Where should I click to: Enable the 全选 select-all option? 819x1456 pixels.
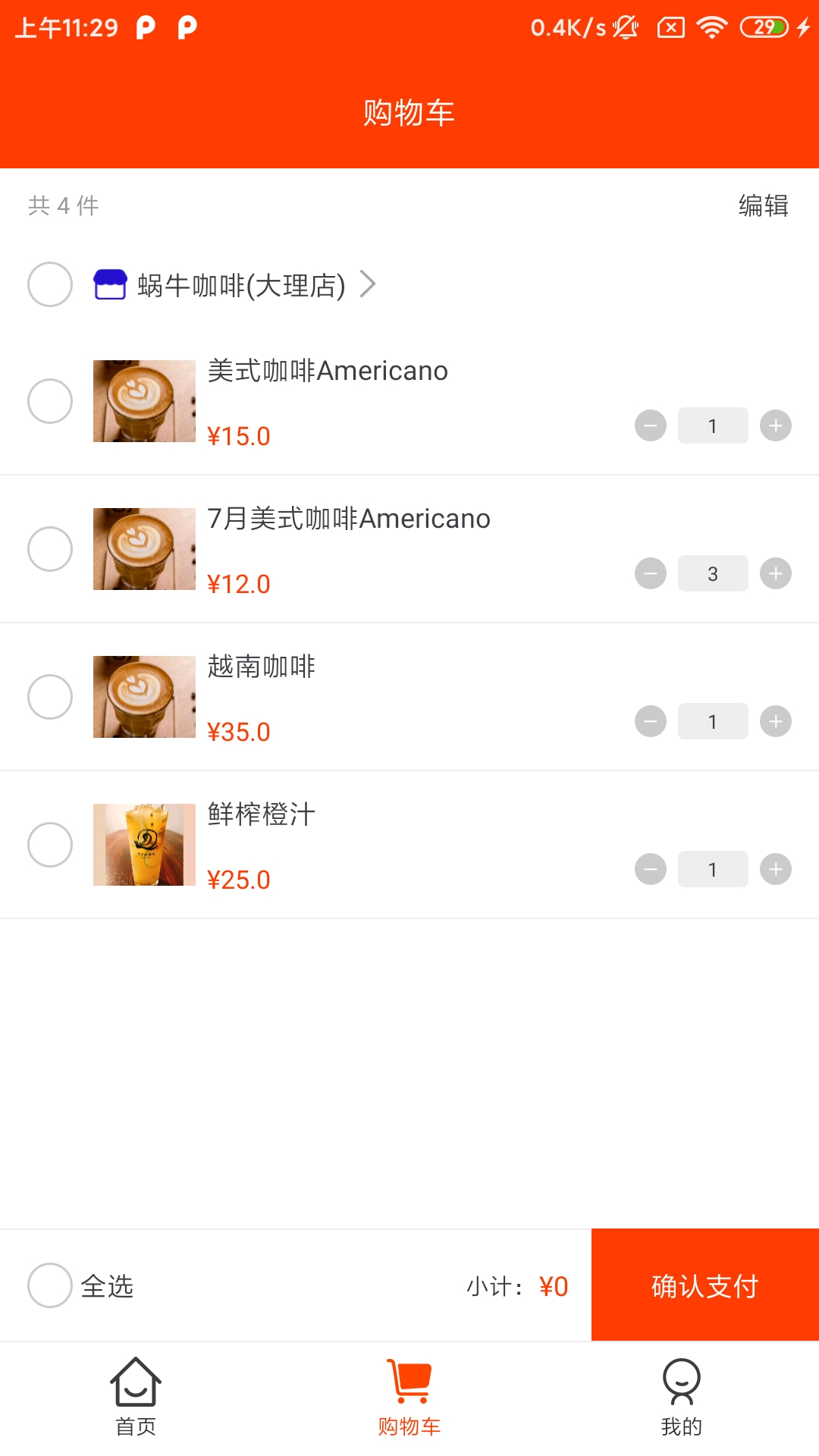coord(49,1286)
